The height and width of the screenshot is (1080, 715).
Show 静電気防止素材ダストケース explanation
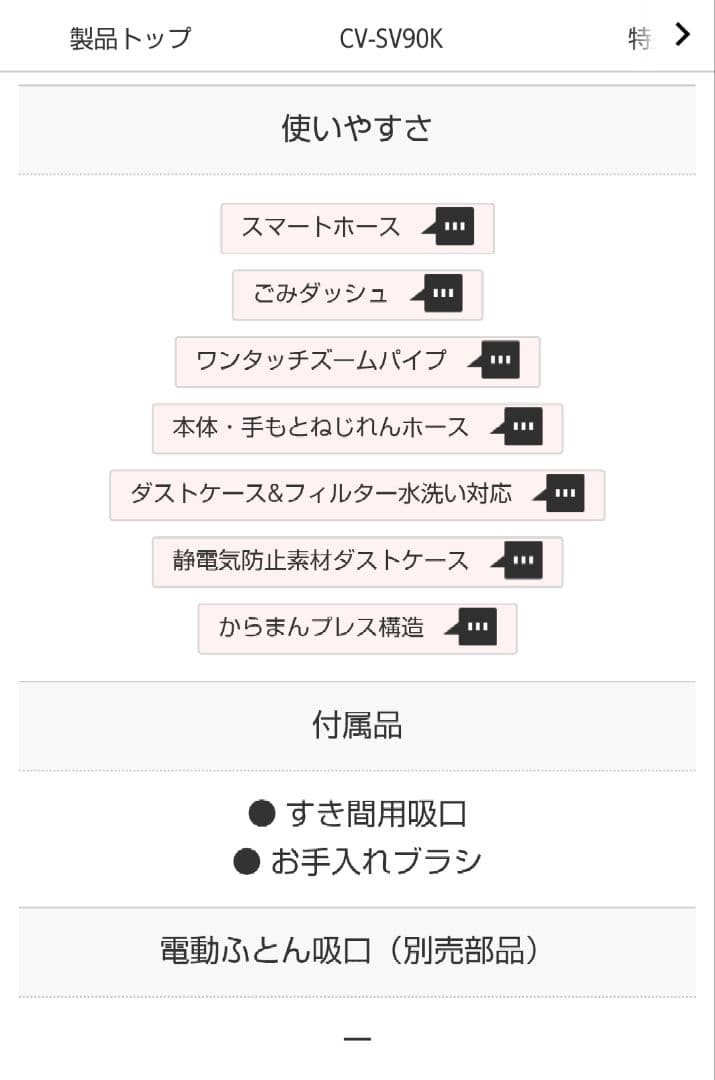pyautogui.click(x=357, y=561)
